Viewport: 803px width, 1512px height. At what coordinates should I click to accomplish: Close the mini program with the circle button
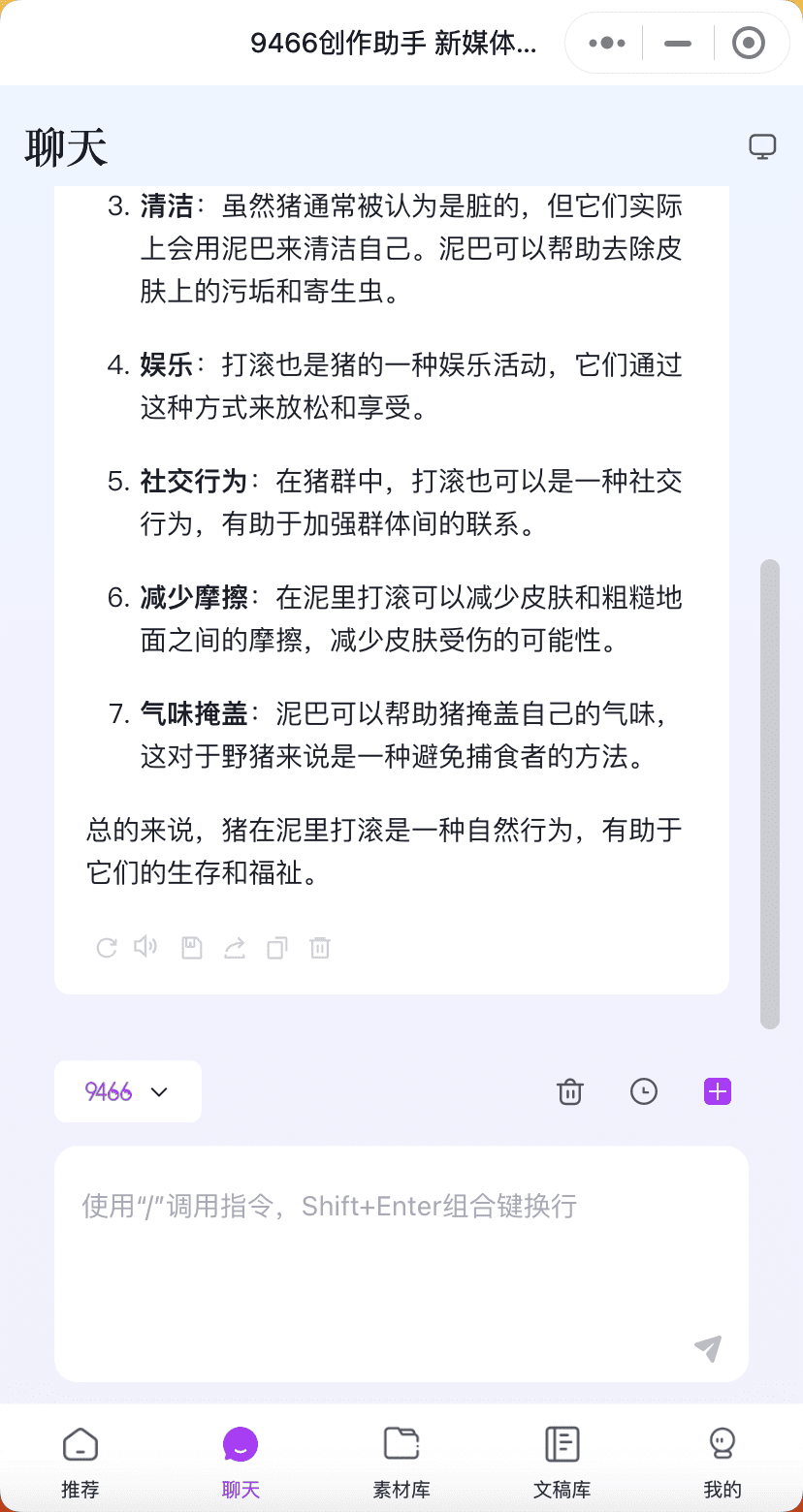[x=749, y=43]
